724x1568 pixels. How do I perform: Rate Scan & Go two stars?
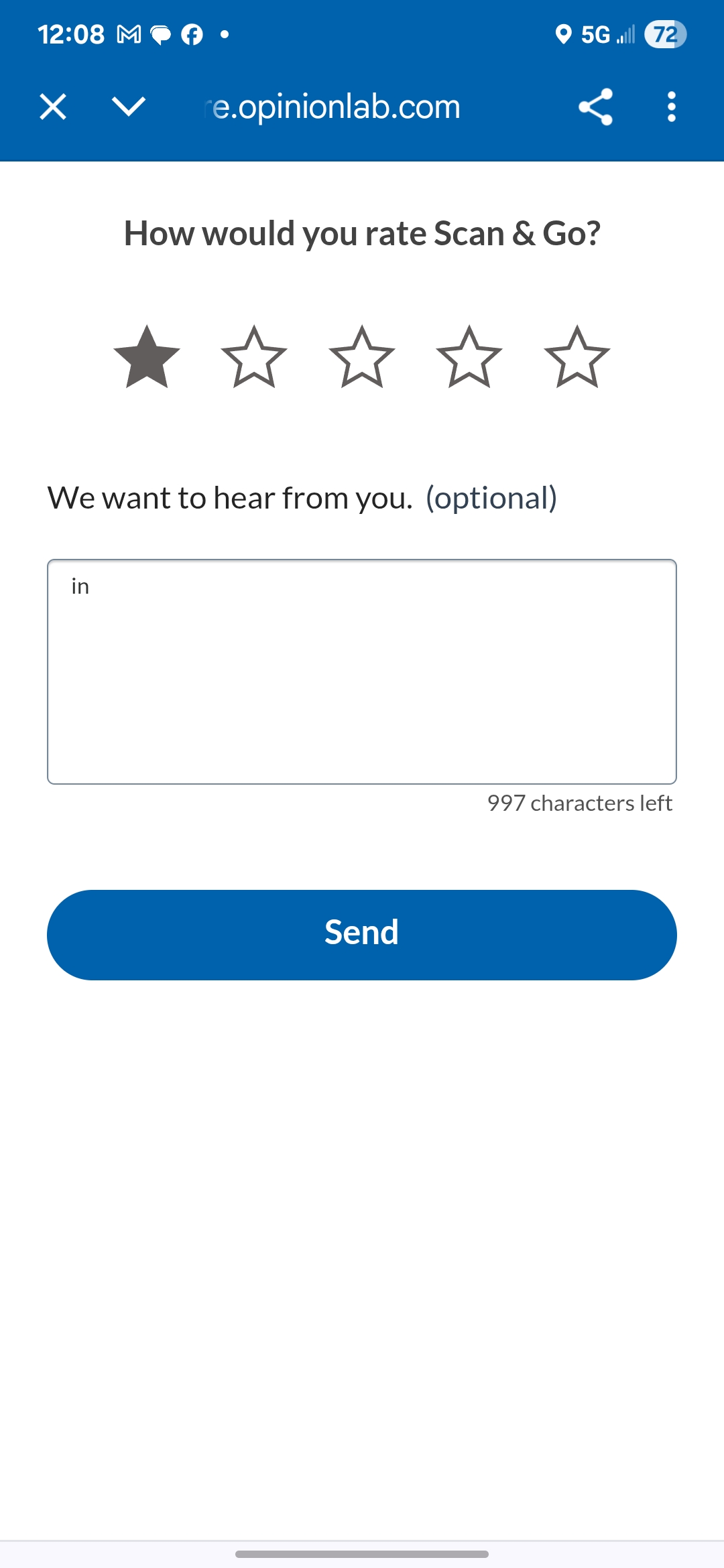(x=254, y=358)
